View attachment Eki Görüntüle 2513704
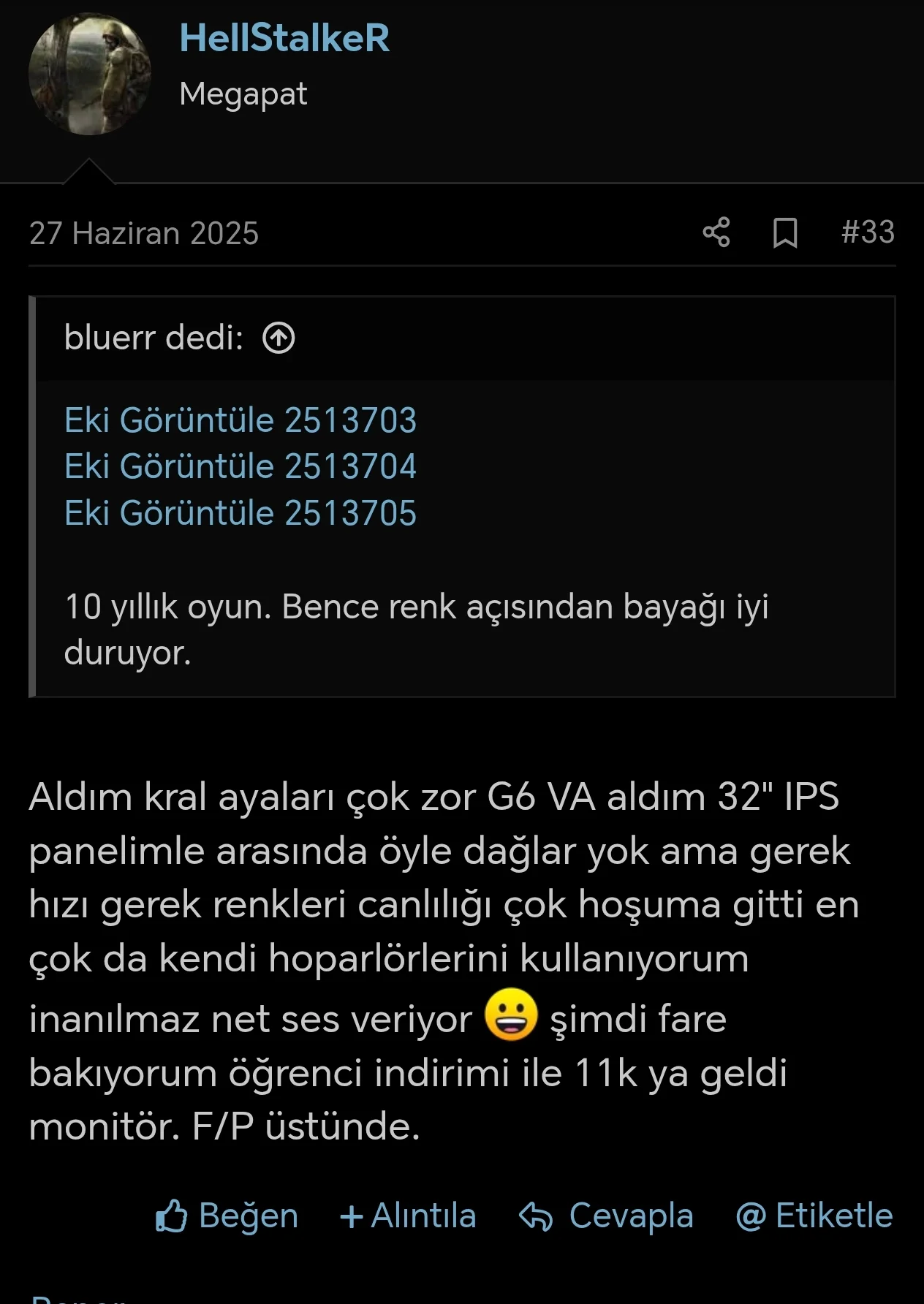This screenshot has height=1304, width=924. point(240,466)
